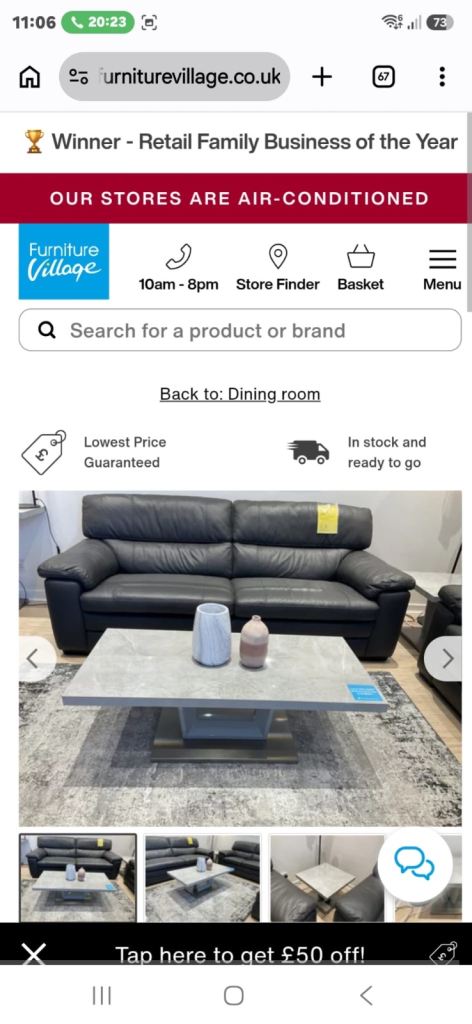The height and width of the screenshot is (1024, 472).
Task: Select the second product thumbnail
Action: 202,878
